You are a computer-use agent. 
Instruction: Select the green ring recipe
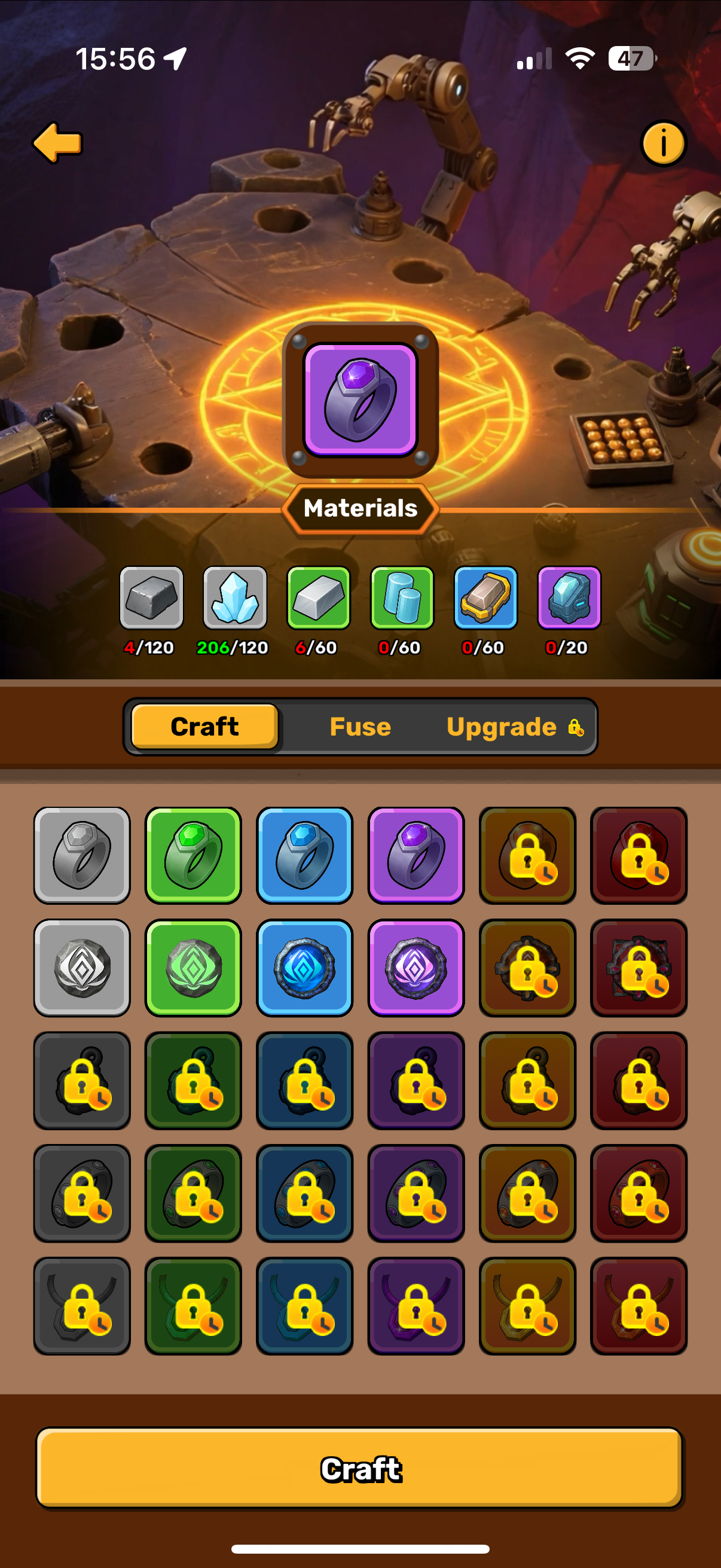[x=193, y=855]
